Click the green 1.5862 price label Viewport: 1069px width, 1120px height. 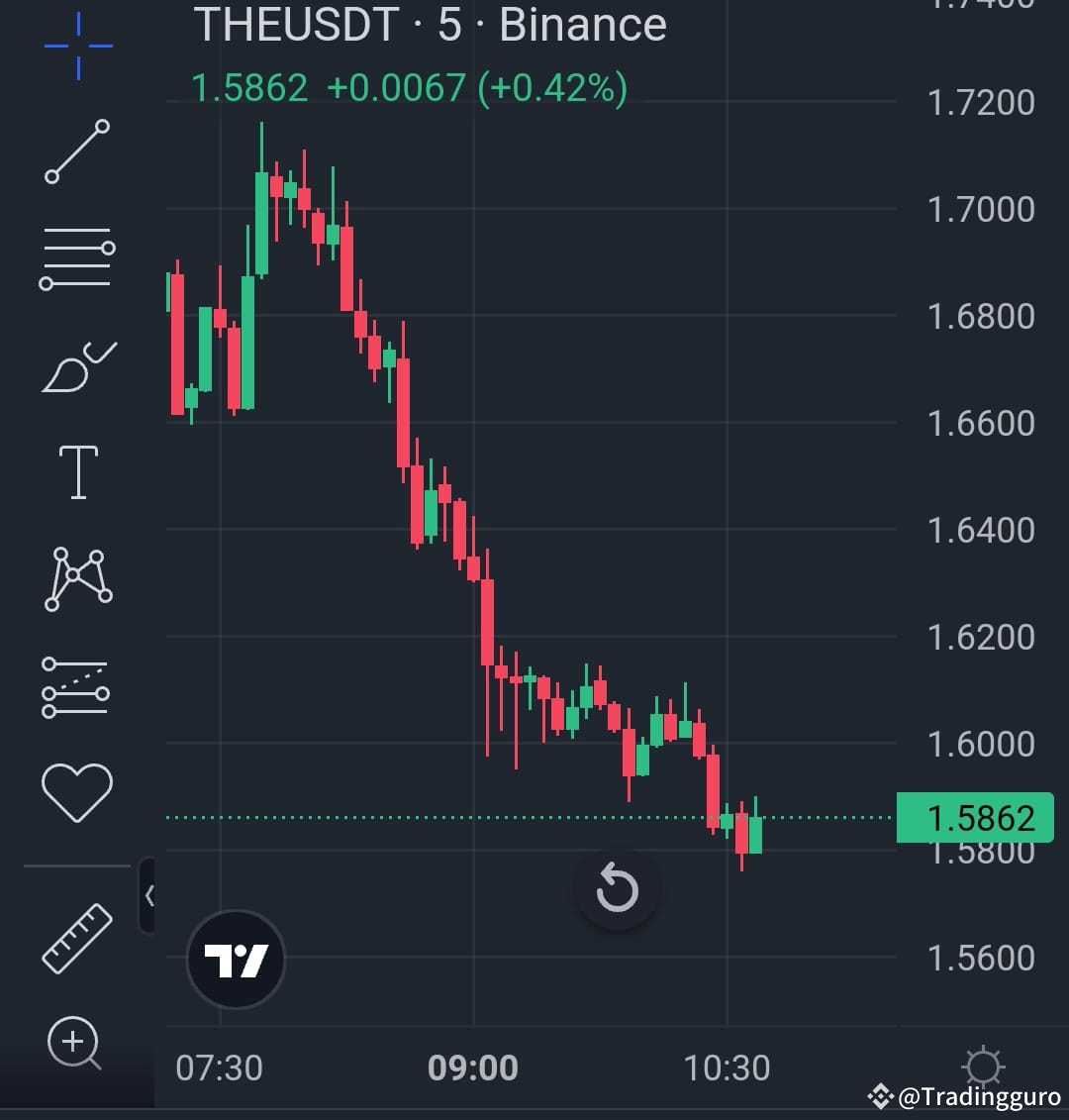tap(974, 818)
